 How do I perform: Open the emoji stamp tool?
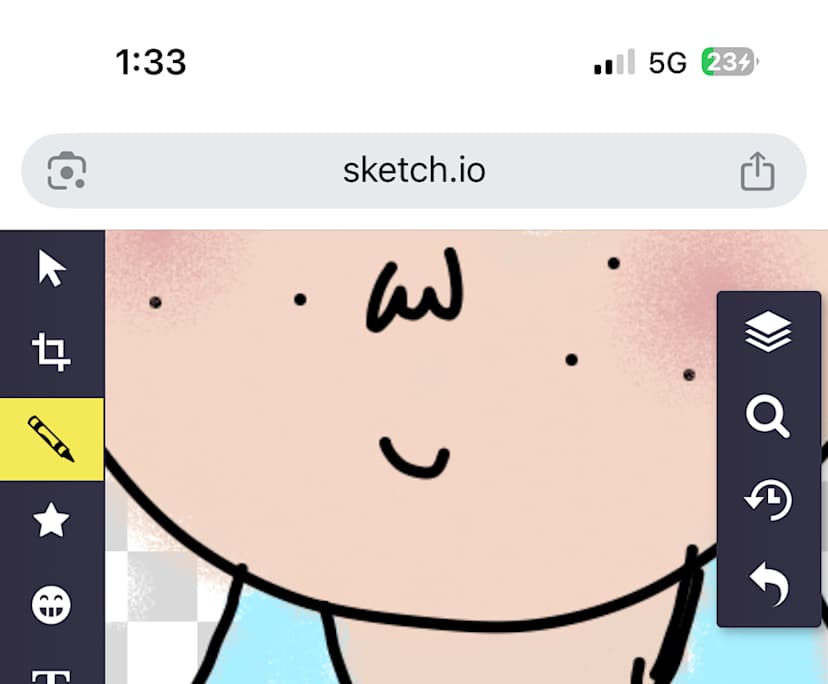[x=52, y=606]
